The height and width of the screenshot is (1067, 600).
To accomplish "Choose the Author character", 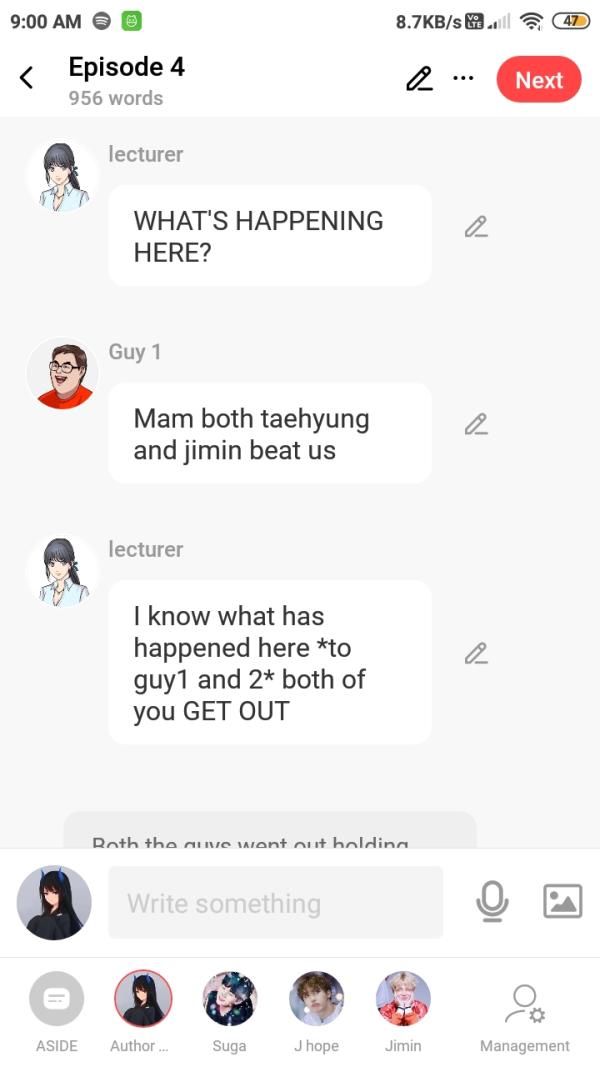I will click(x=143, y=1000).
